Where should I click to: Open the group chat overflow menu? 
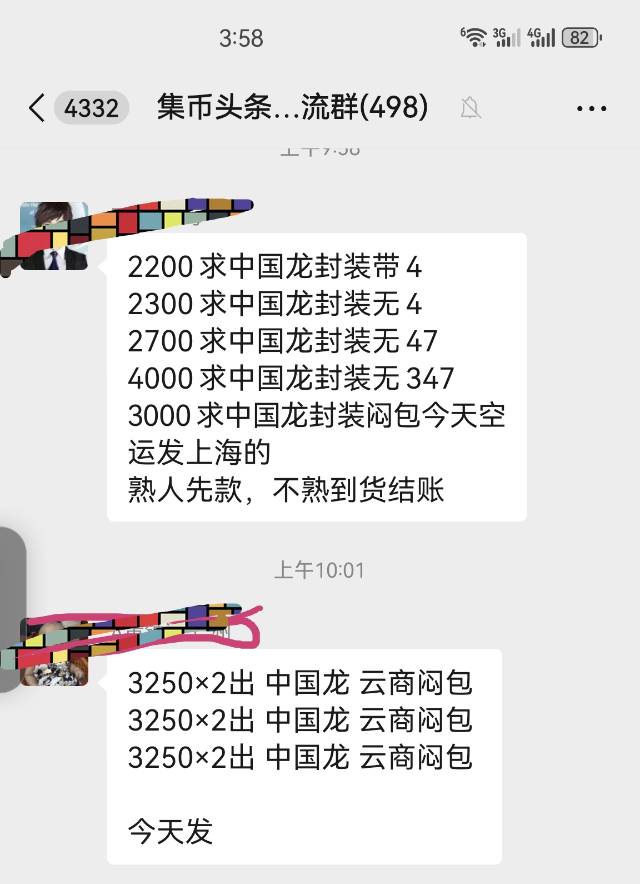coord(592,108)
